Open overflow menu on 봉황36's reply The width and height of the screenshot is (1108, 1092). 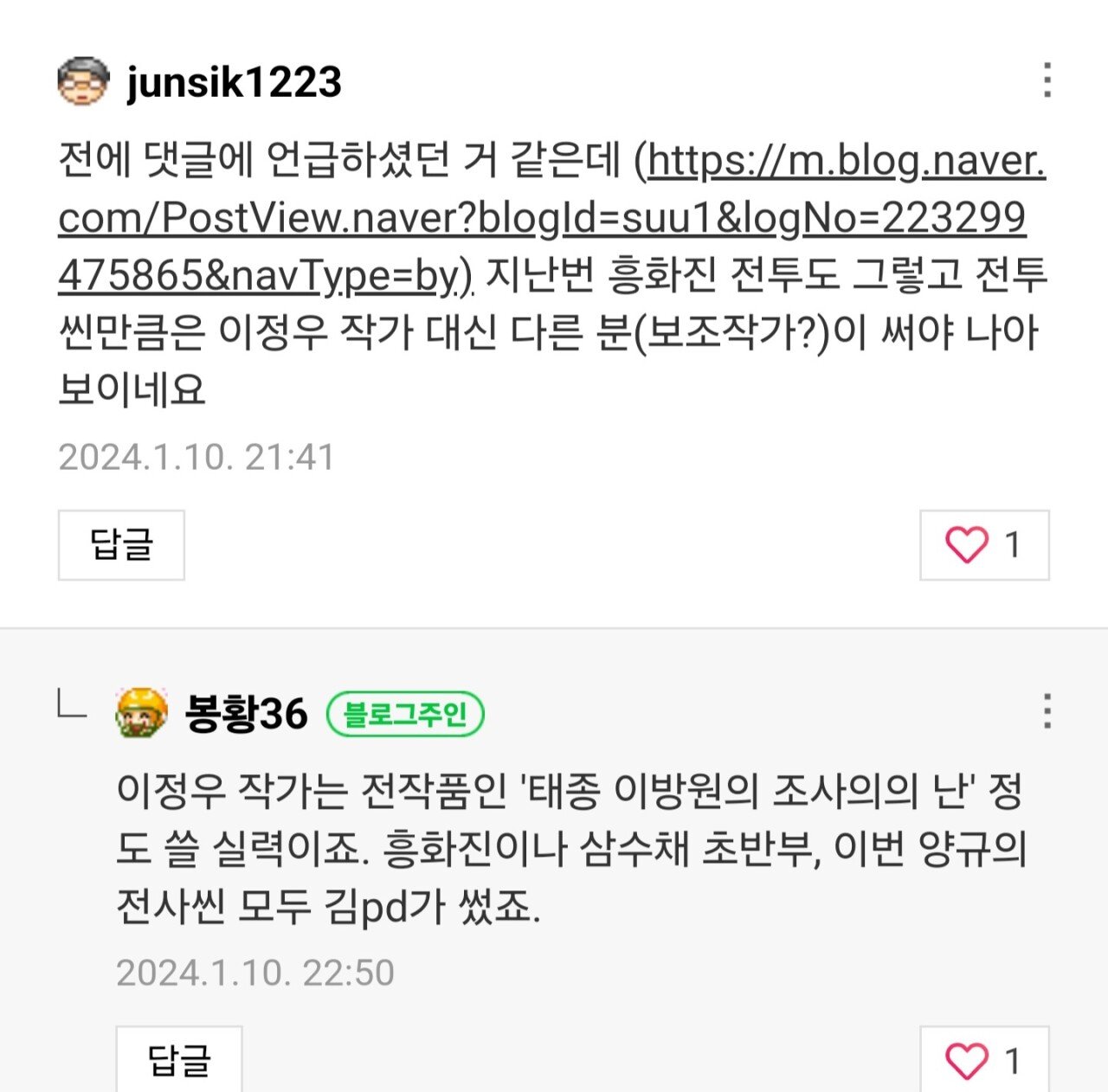pyautogui.click(x=1047, y=711)
